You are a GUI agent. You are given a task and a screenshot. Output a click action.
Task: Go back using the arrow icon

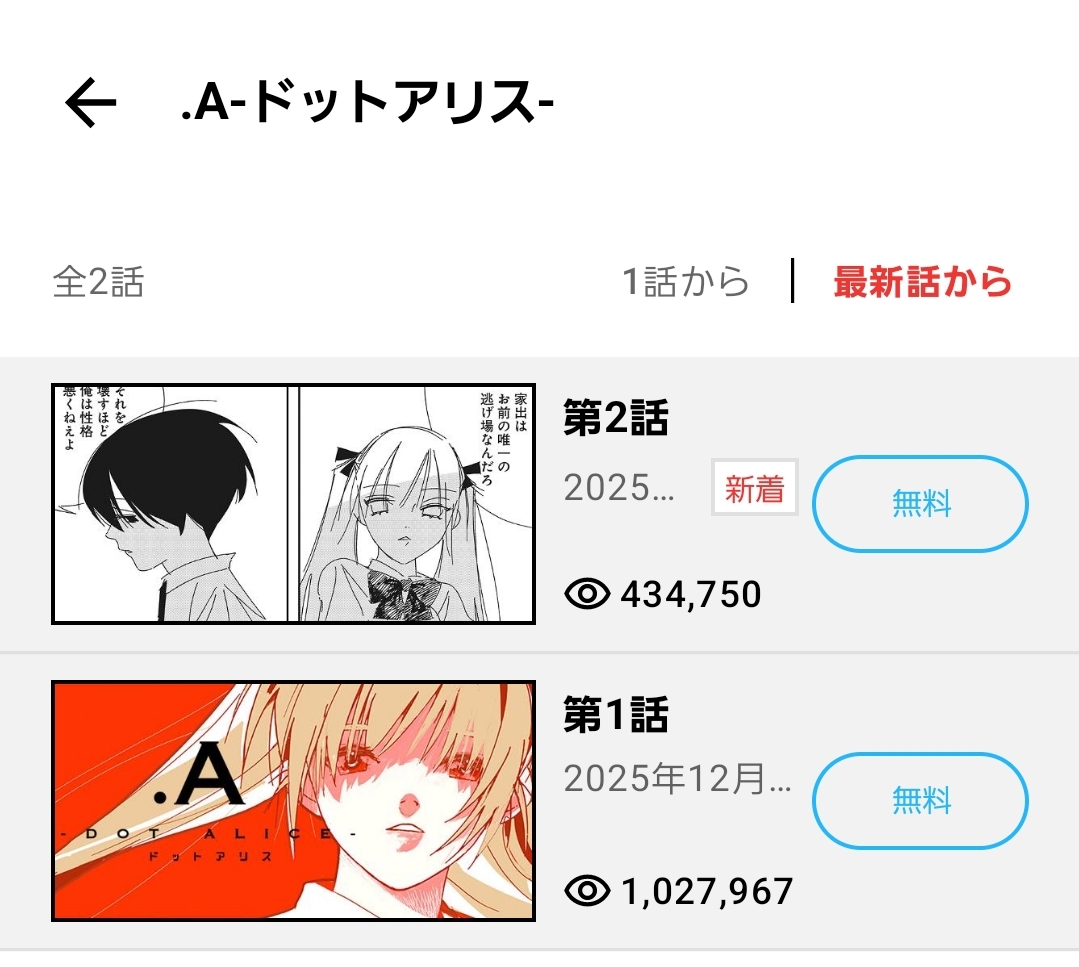(91, 103)
